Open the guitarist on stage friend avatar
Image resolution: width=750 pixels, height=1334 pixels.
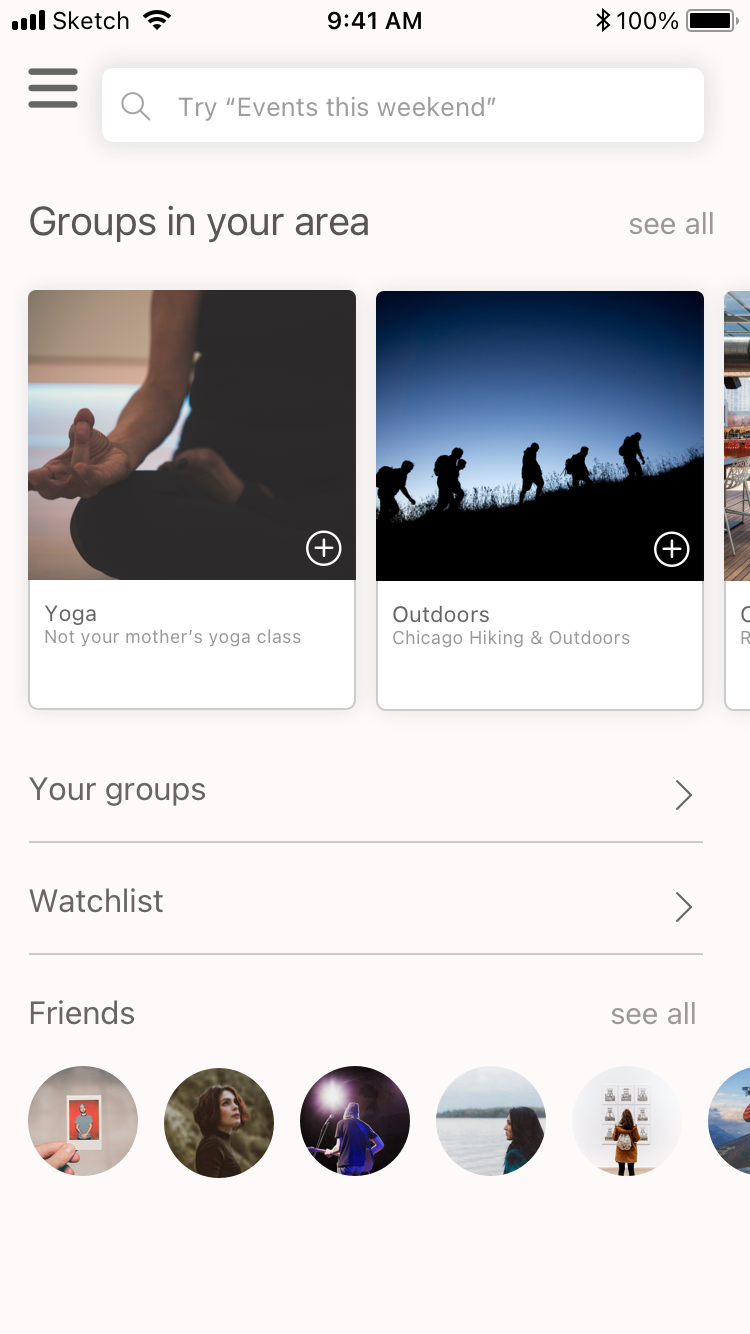click(x=355, y=1121)
